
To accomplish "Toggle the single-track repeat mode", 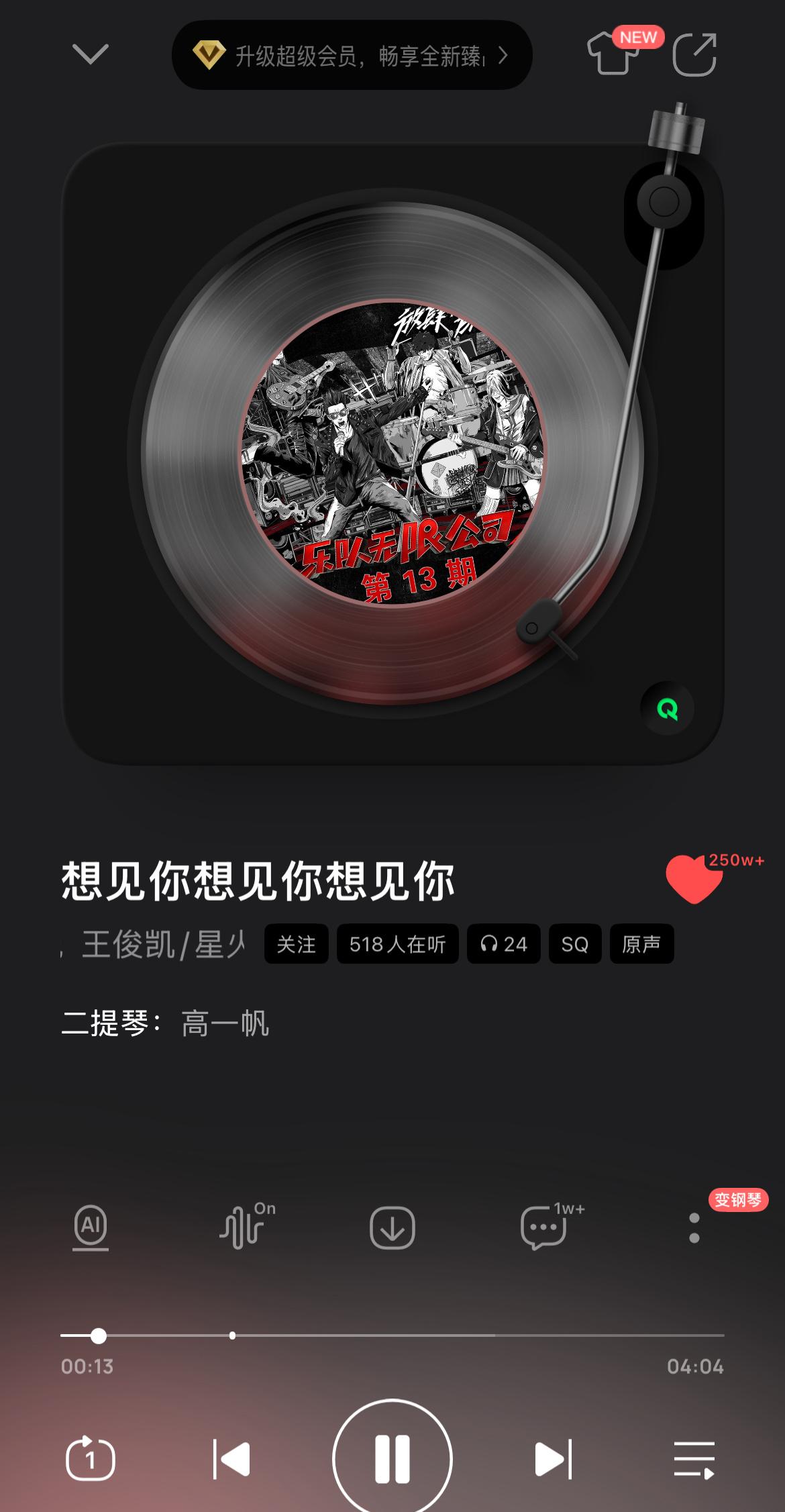I will coord(91,1459).
